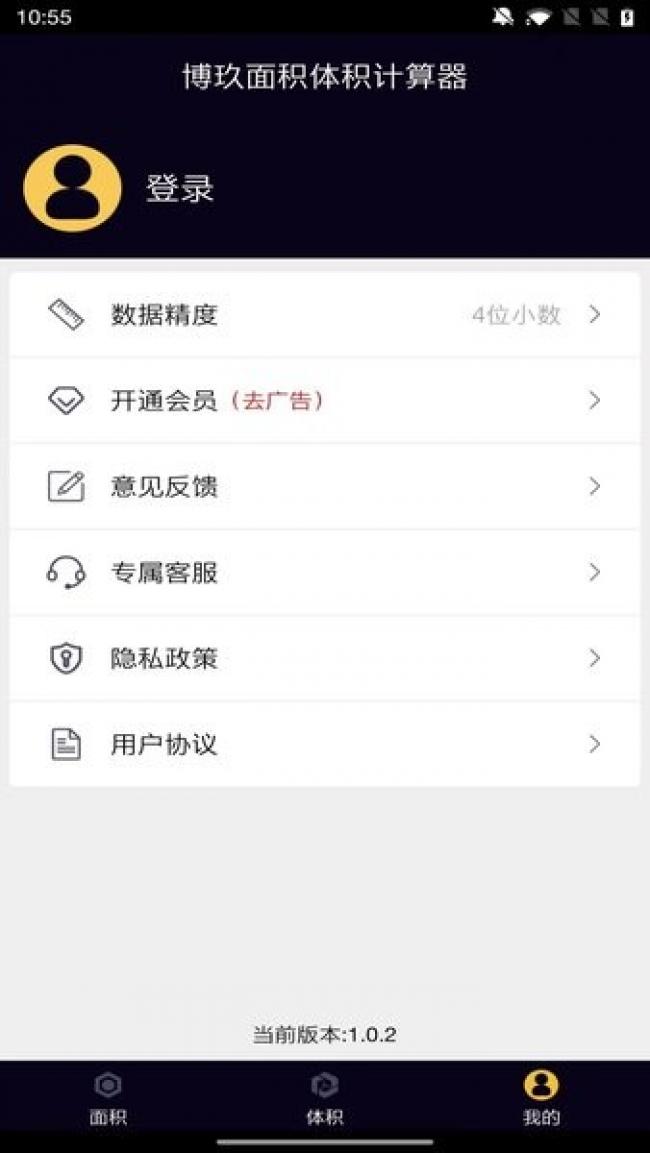
Task: View the 隐私政策 privacy policy
Action: 324,659
